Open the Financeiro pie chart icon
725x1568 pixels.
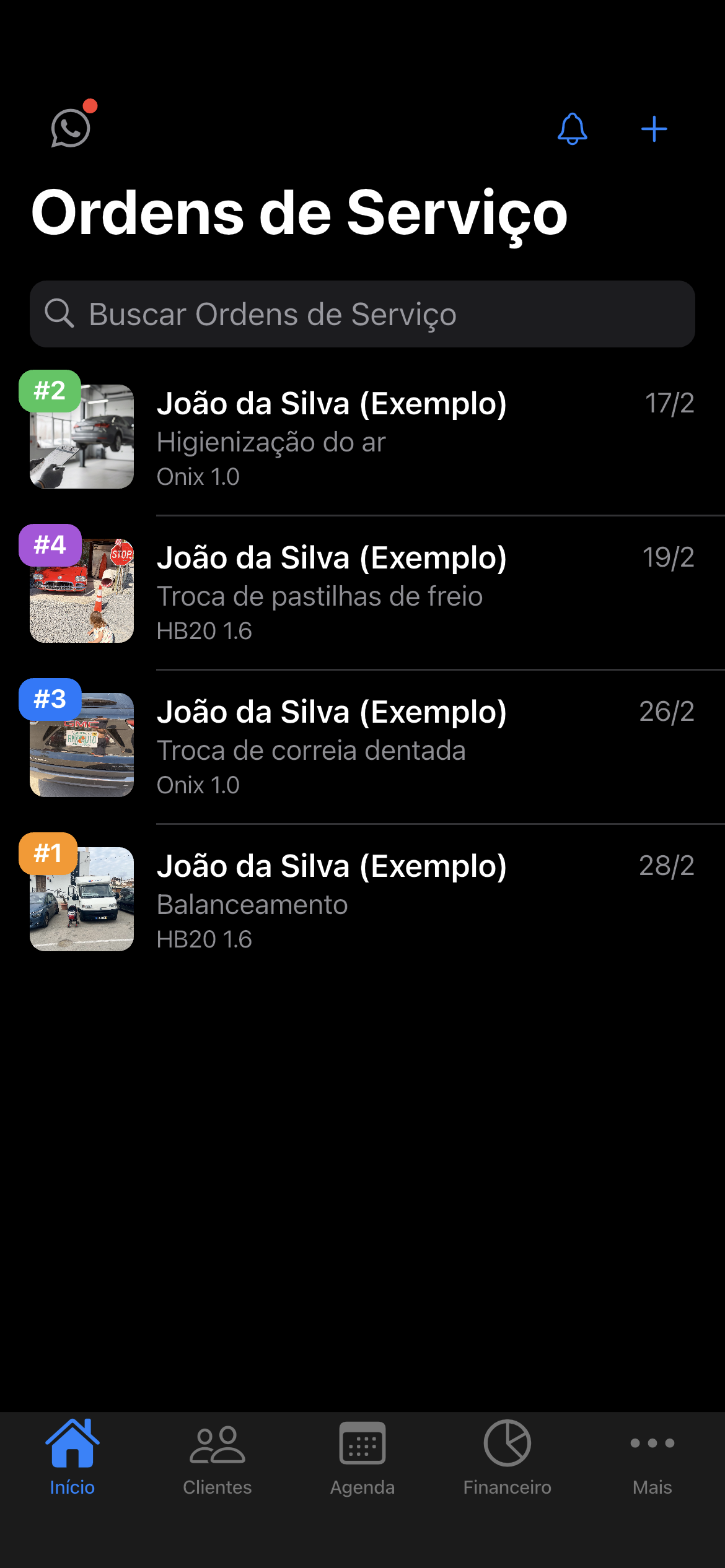point(507,1443)
